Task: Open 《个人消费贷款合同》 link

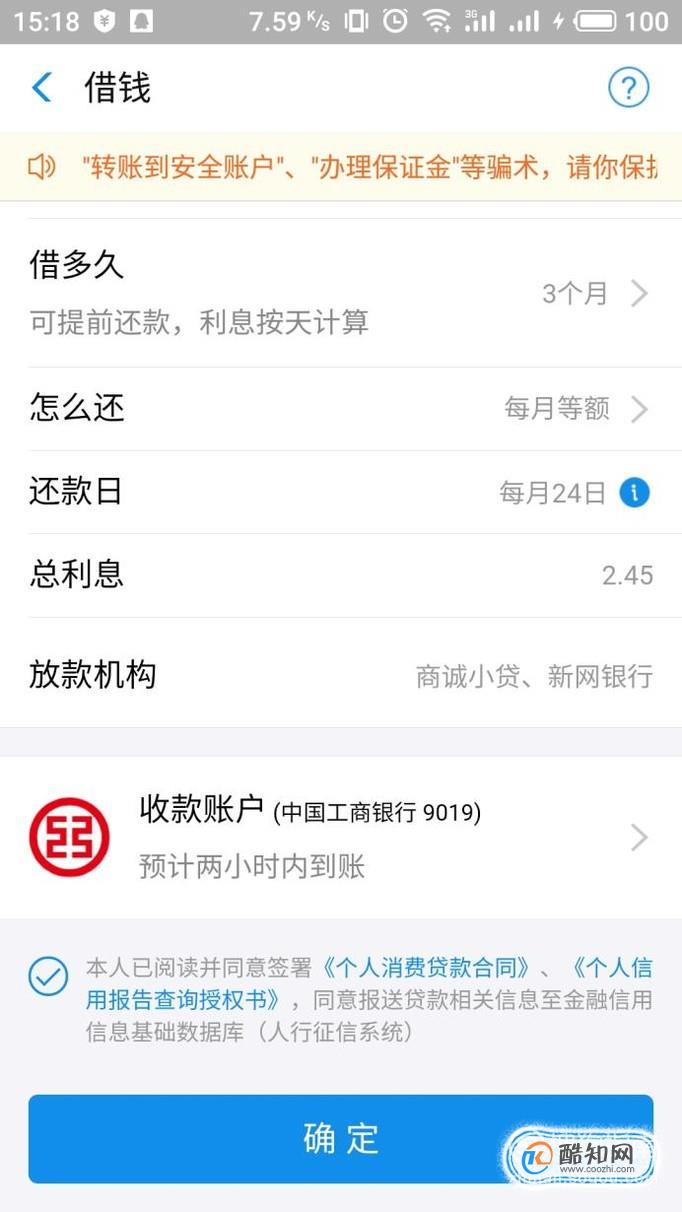Action: (x=426, y=967)
